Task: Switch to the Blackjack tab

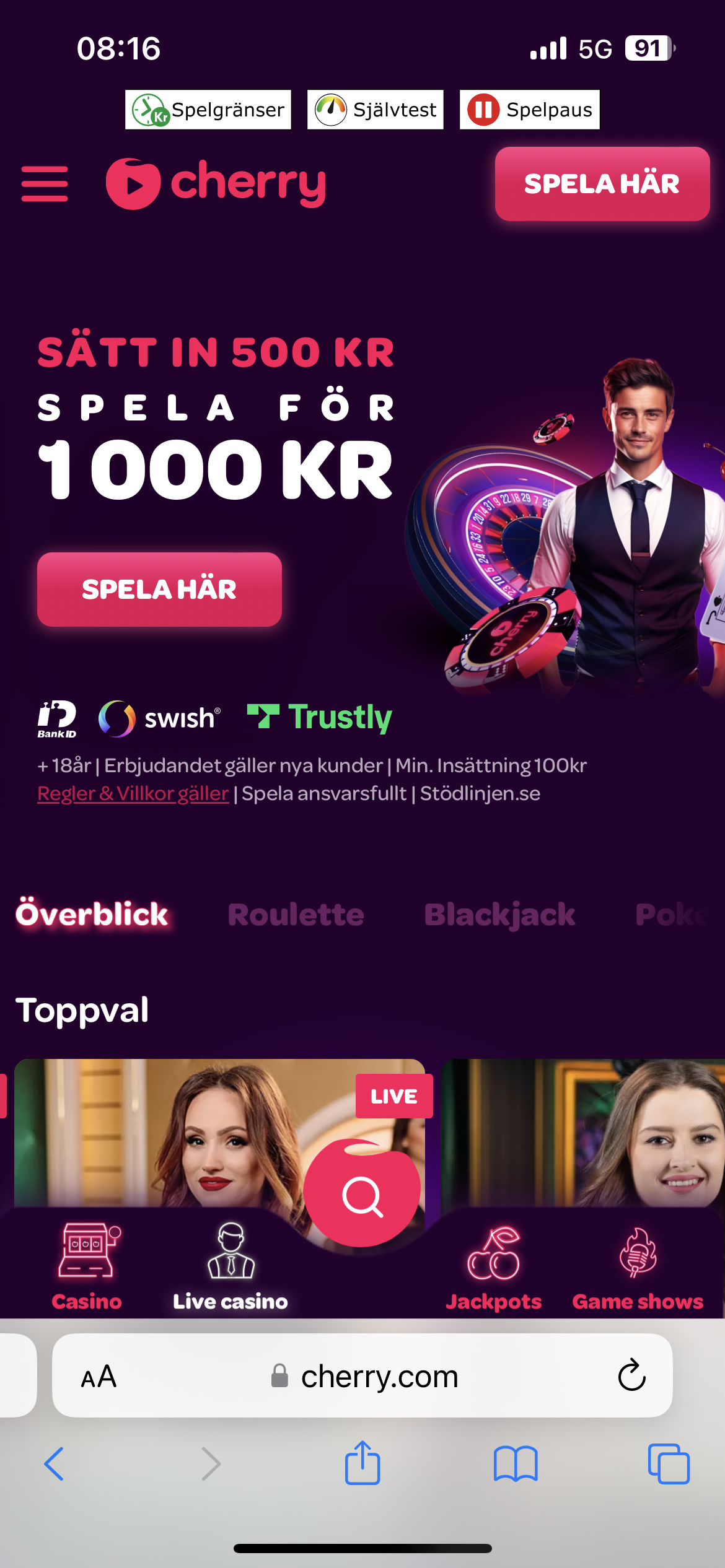Action: coord(499,915)
